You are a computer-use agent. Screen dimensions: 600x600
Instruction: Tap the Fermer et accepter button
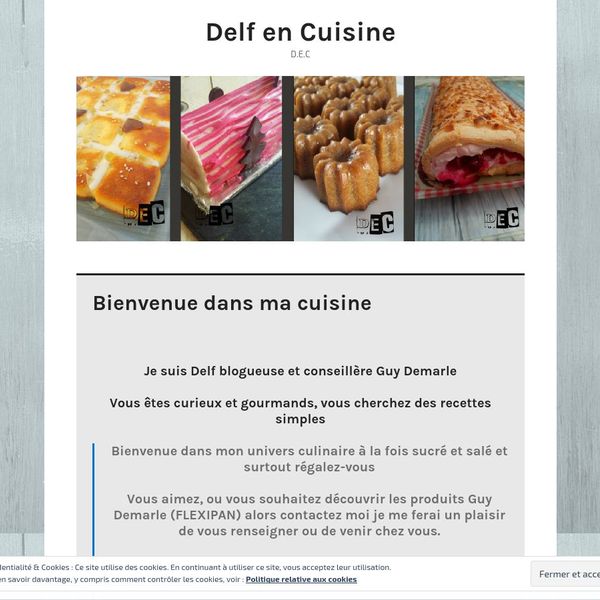coord(567,574)
